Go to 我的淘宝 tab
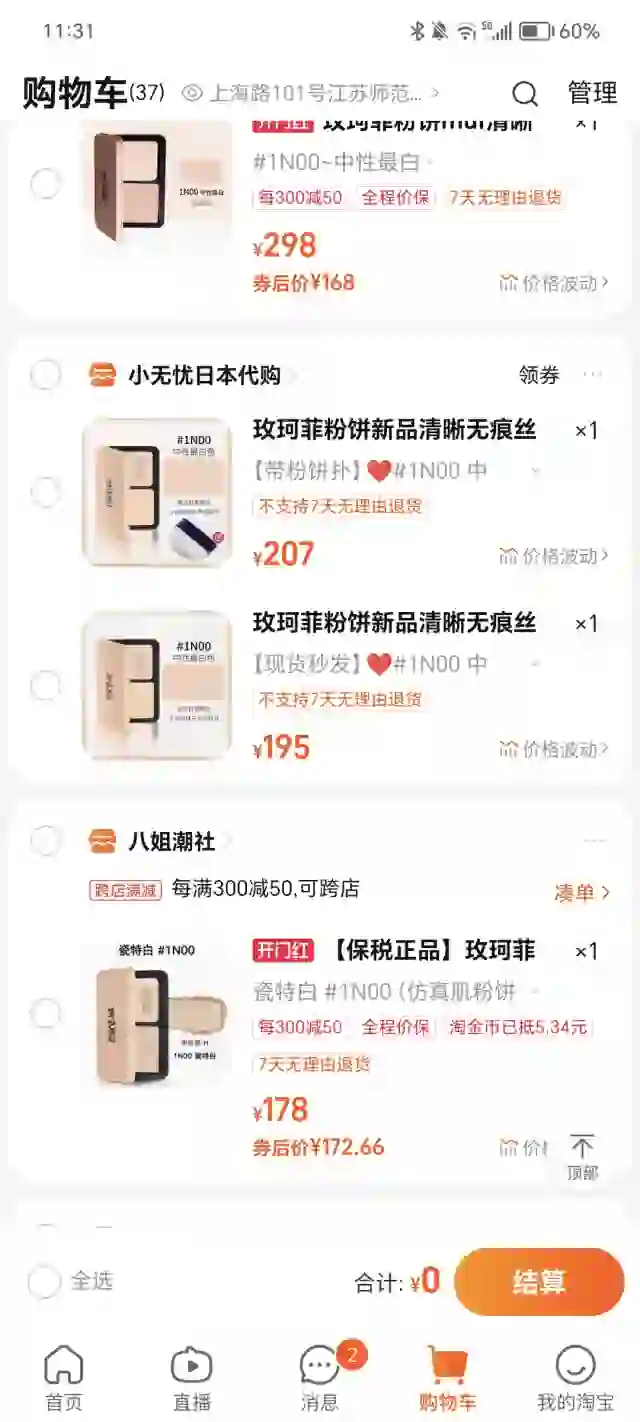Image resolution: width=640 pixels, height=1422 pixels. tap(575, 1378)
